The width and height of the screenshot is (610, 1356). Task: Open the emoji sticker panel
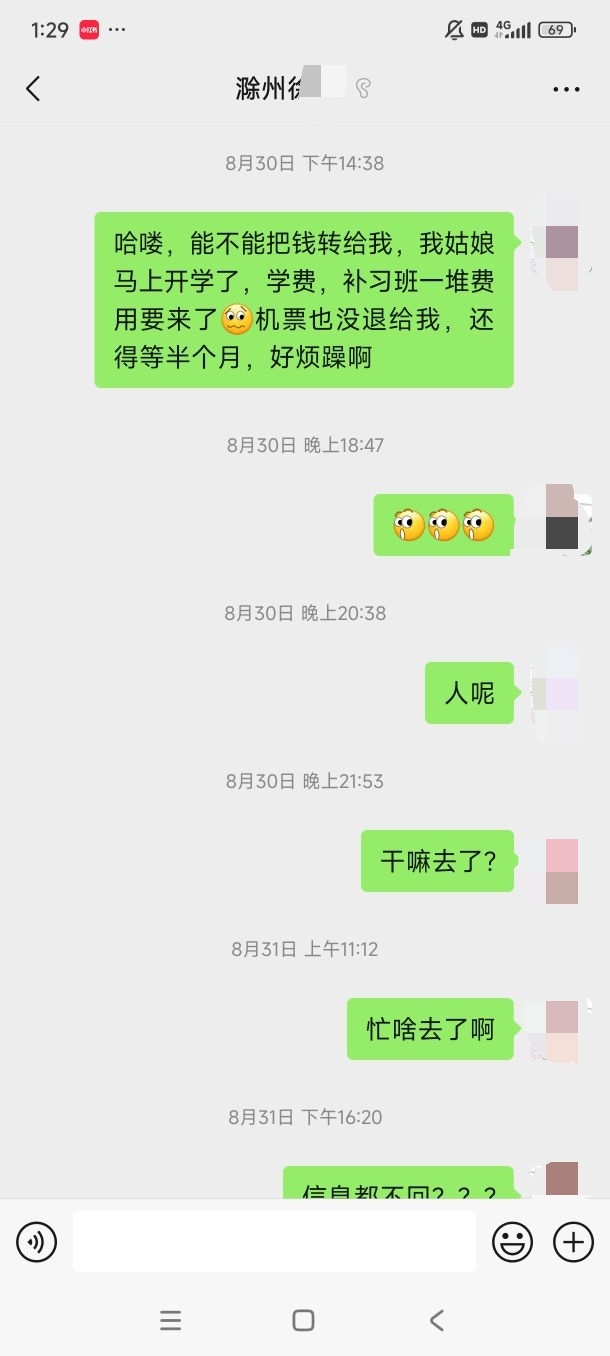point(512,1242)
